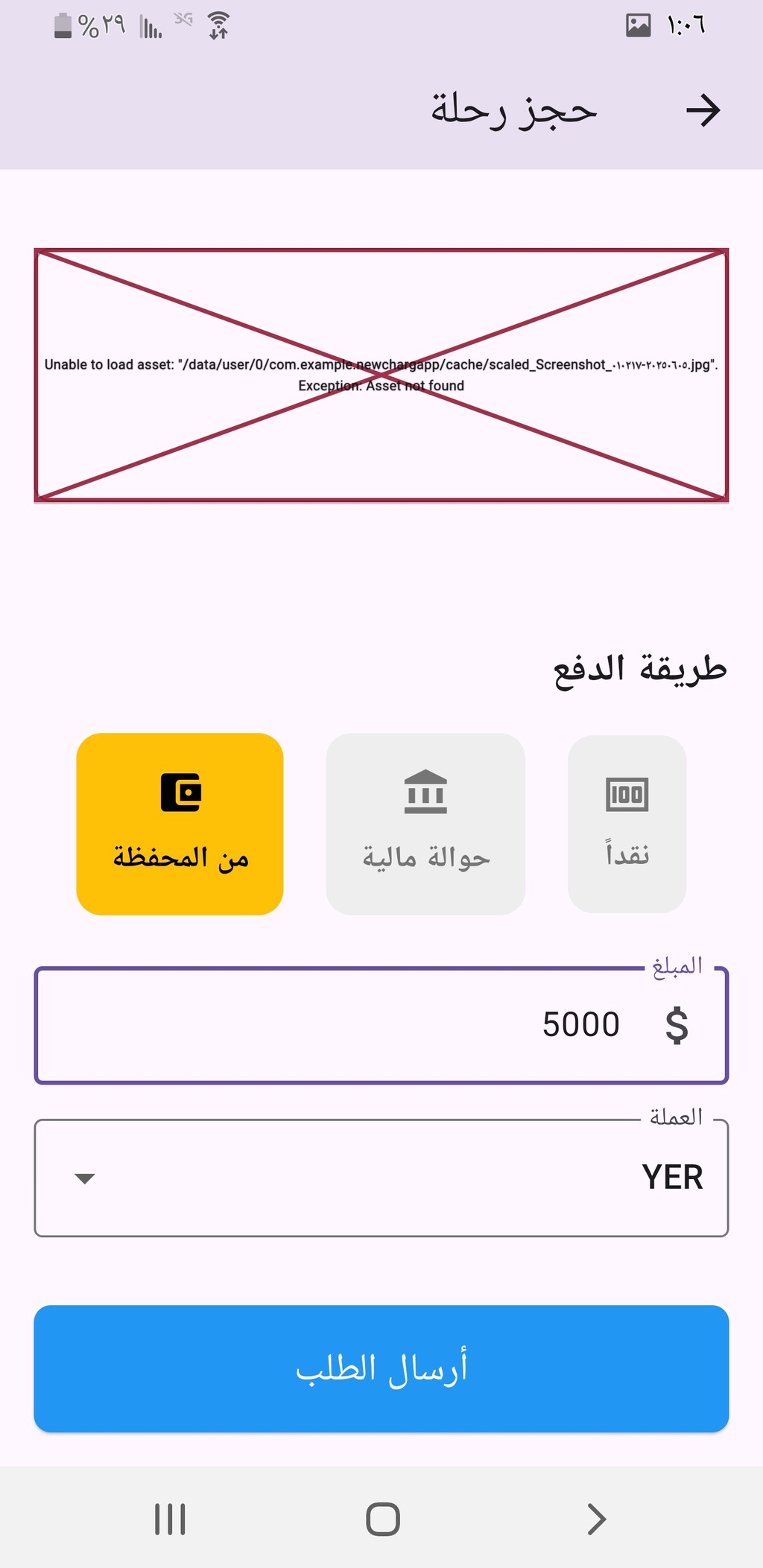
Task: Go to the home screen
Action: pyautogui.click(x=383, y=1519)
